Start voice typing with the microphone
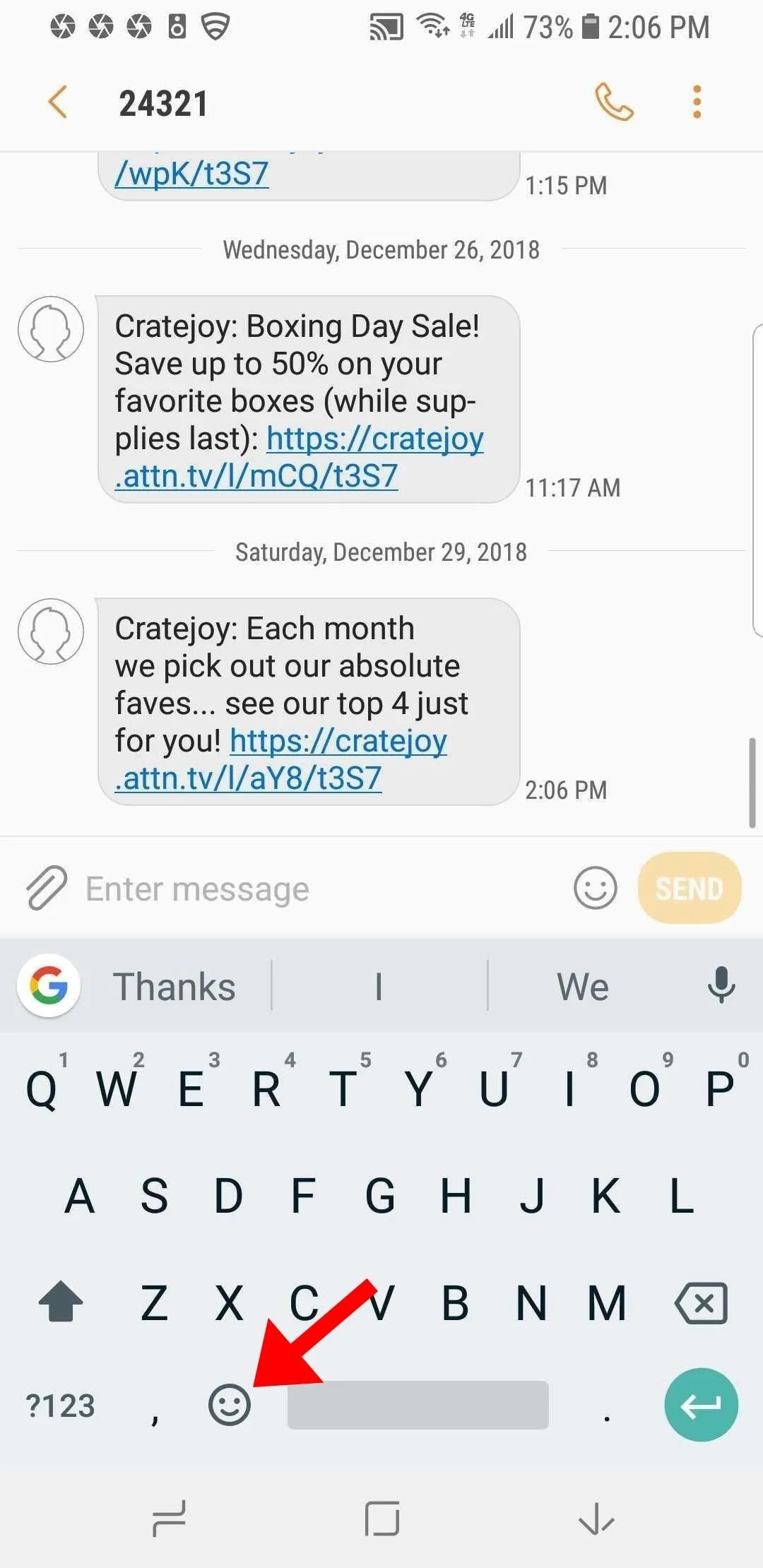This screenshot has width=763, height=1568. pyautogui.click(x=721, y=985)
